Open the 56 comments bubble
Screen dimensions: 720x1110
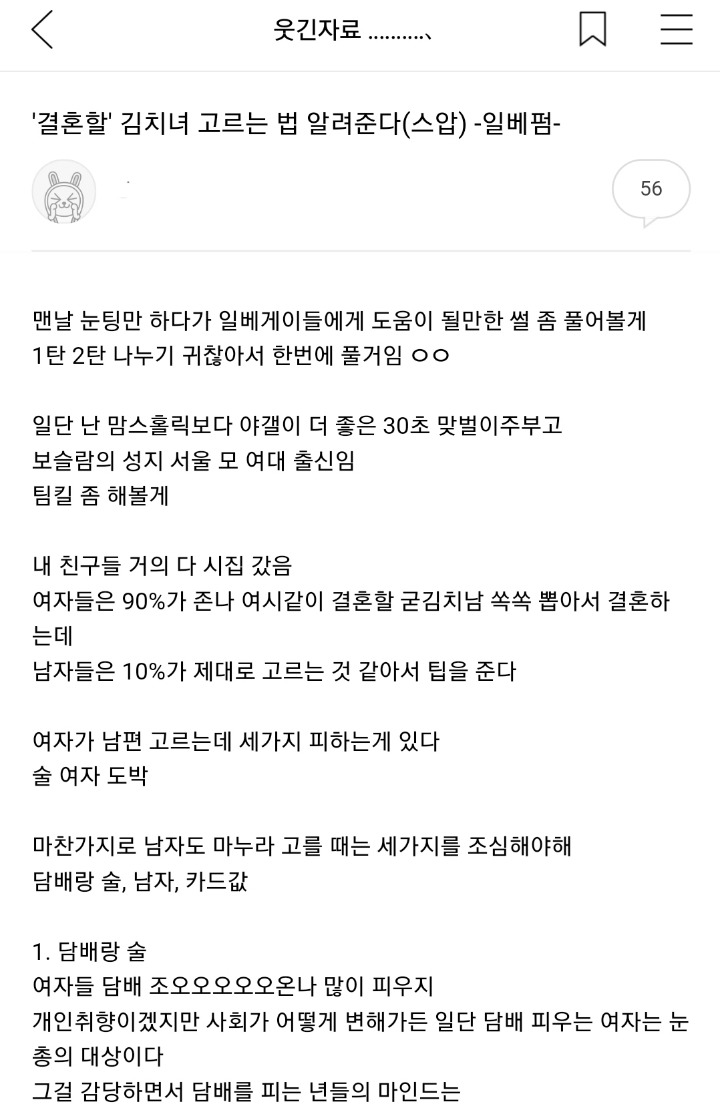point(651,189)
